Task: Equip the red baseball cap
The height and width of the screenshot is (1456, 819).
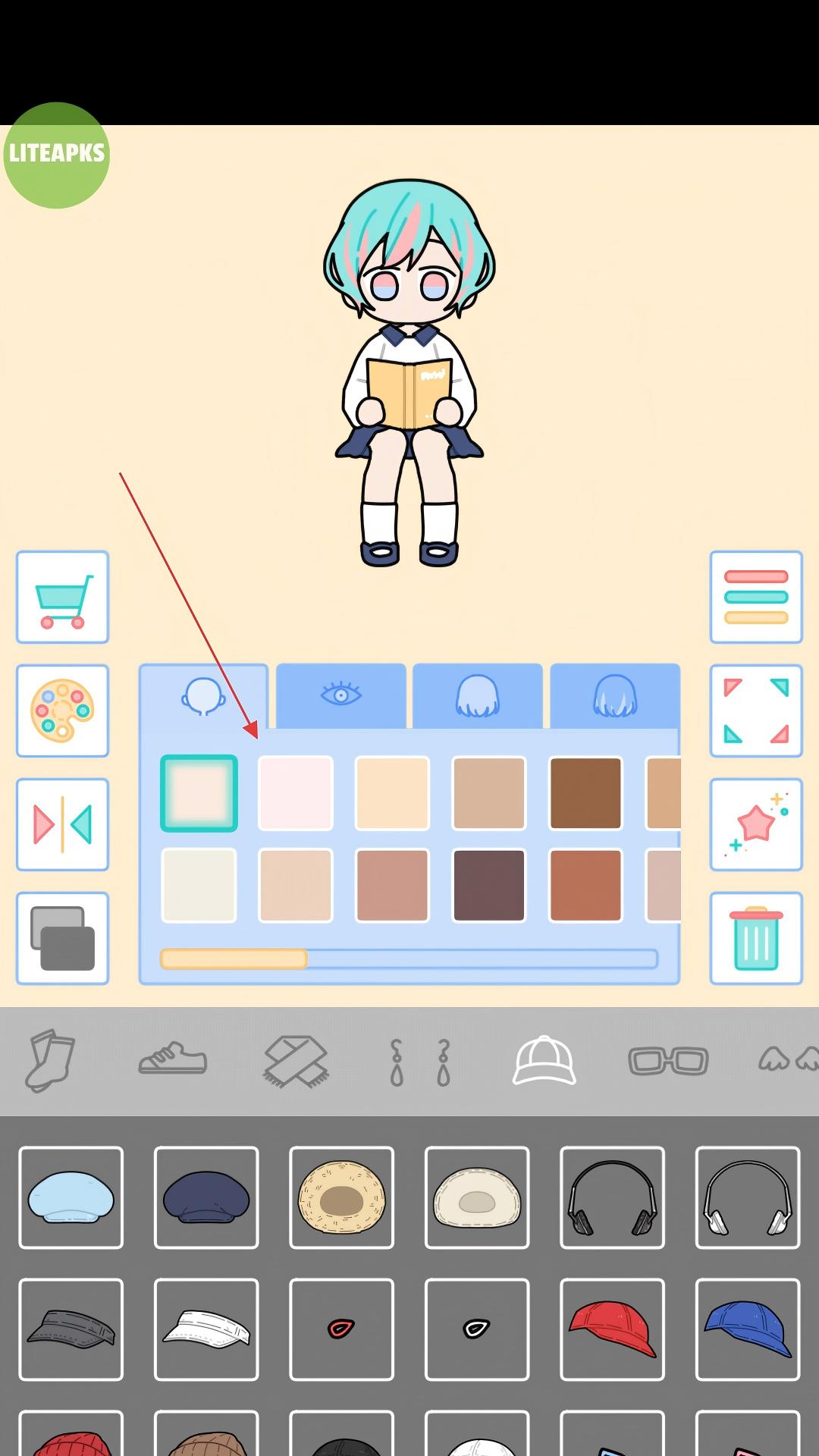Action: [612, 1329]
